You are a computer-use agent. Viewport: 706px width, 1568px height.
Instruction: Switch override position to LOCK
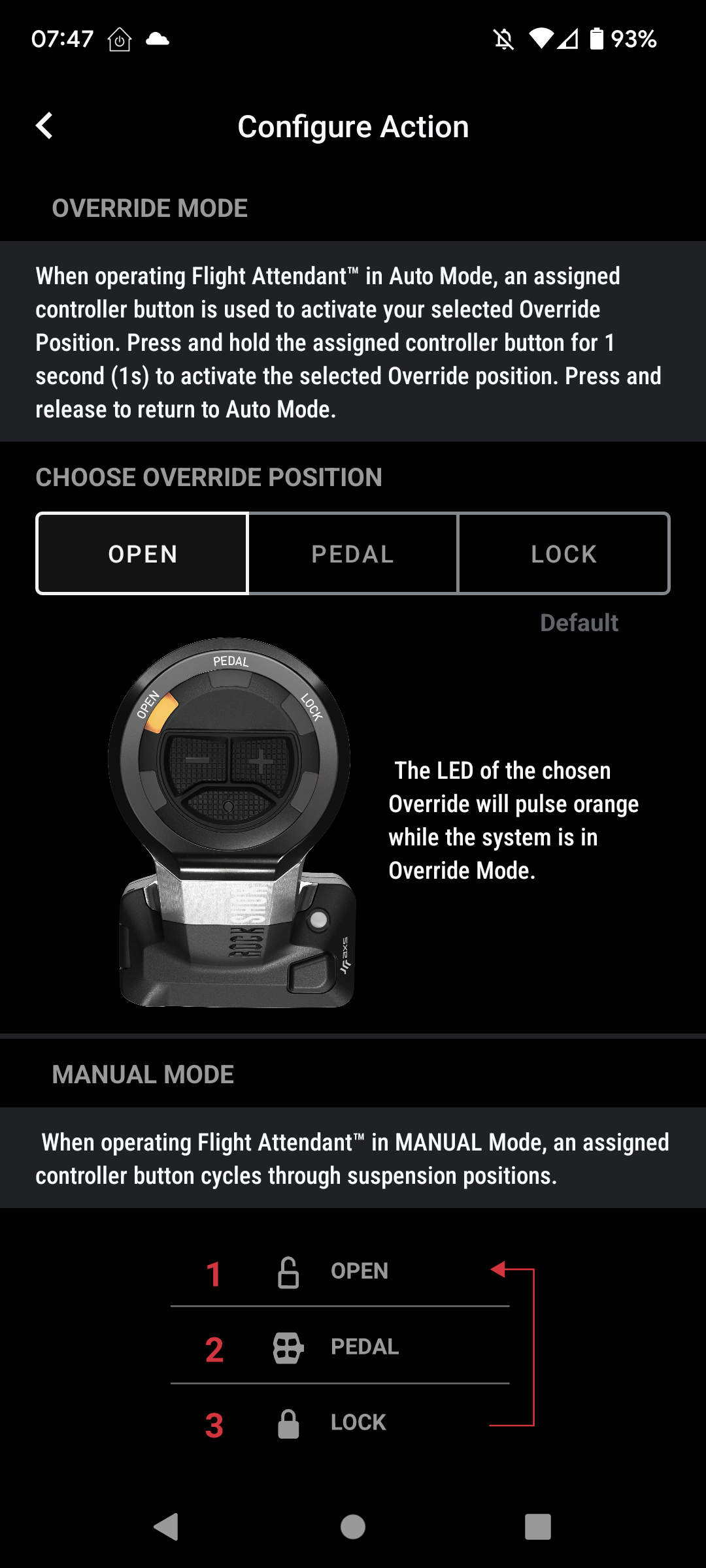pyautogui.click(x=563, y=554)
